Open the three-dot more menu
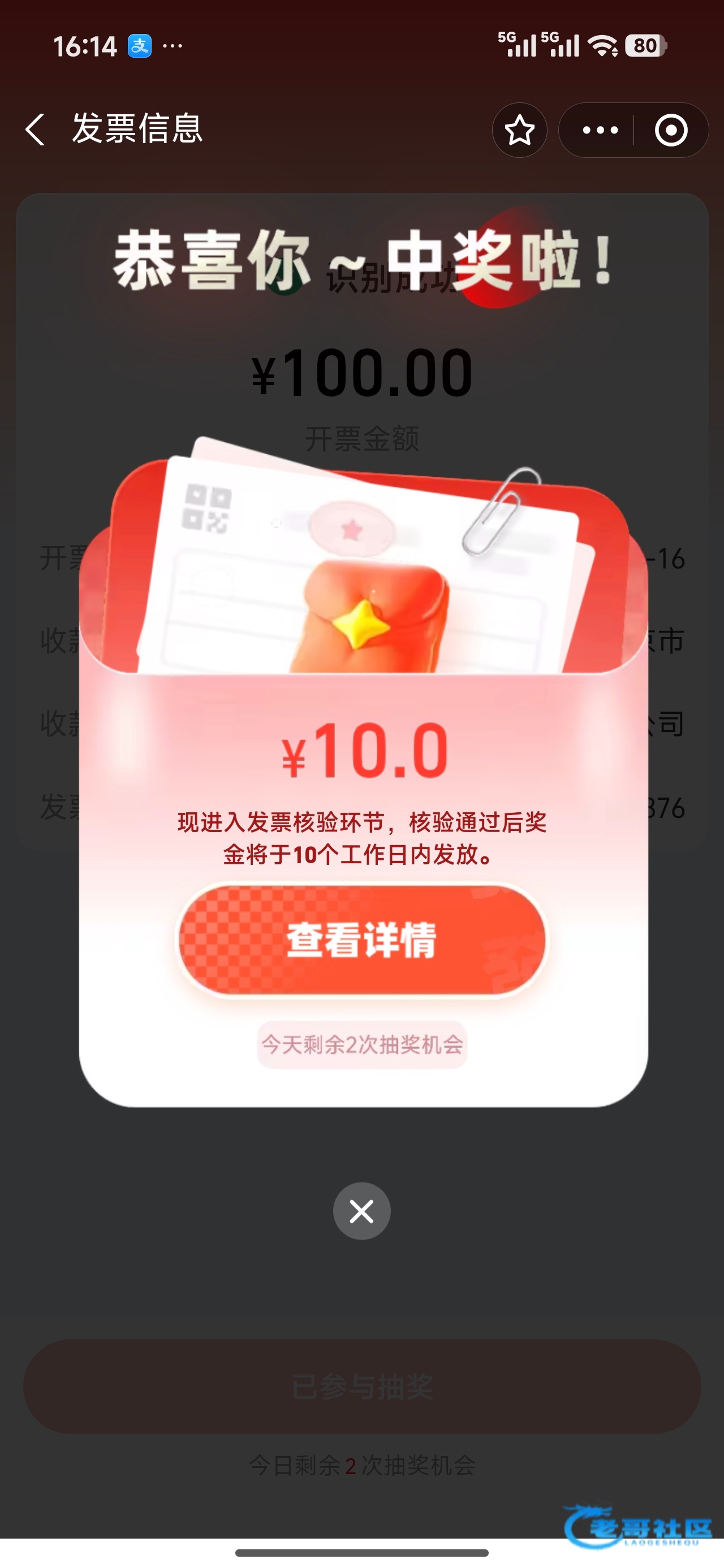The height and width of the screenshot is (1568, 724). pos(600,130)
